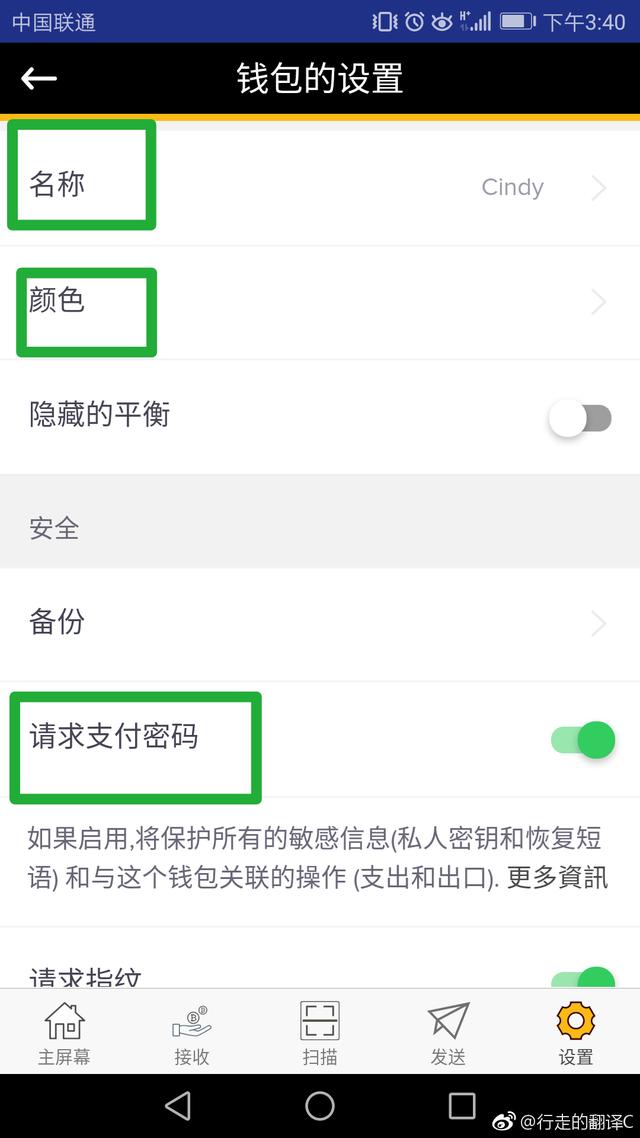Open the 颜色 color setting
The image size is (640, 1138).
[x=320, y=302]
